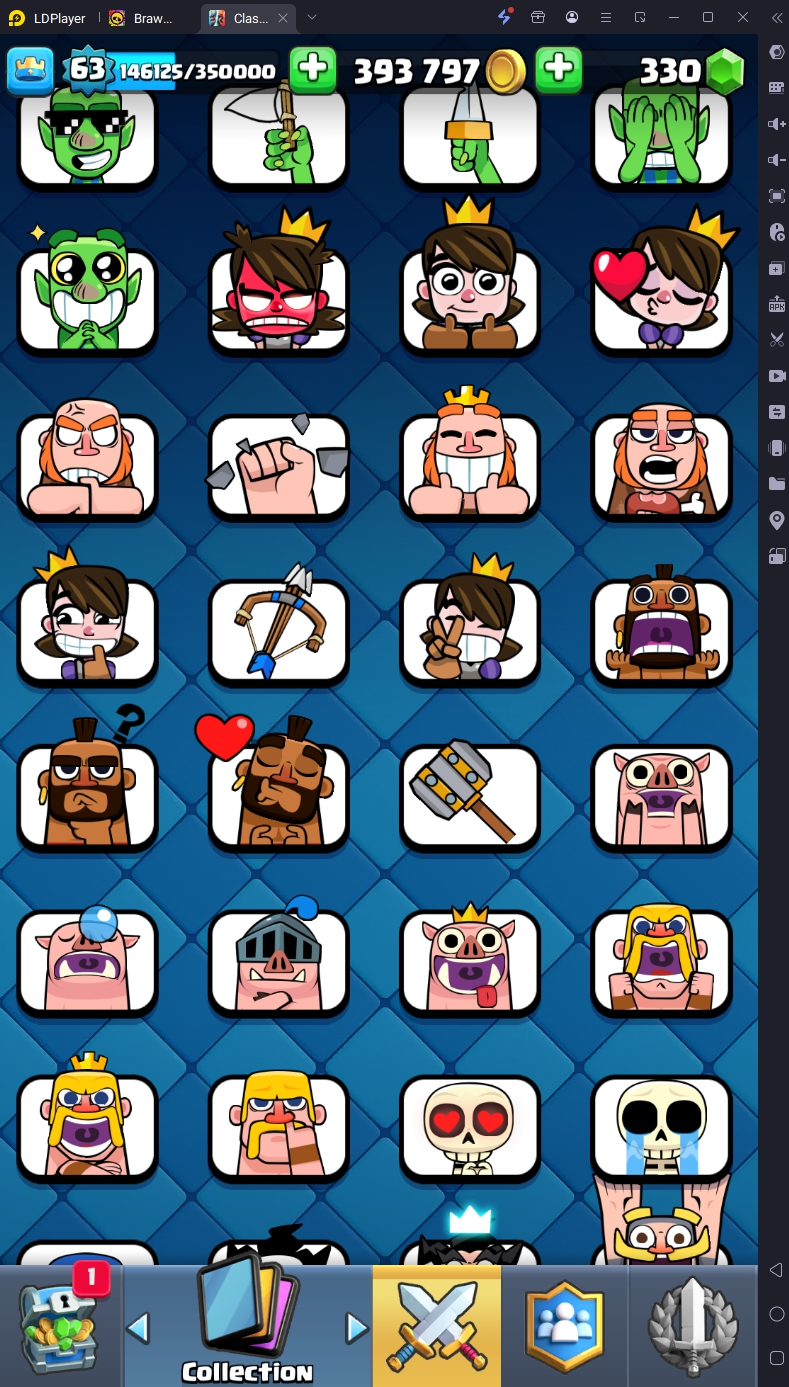
Task: Switch to the Battle tab with crossed swords
Action: [x=436, y=1326]
